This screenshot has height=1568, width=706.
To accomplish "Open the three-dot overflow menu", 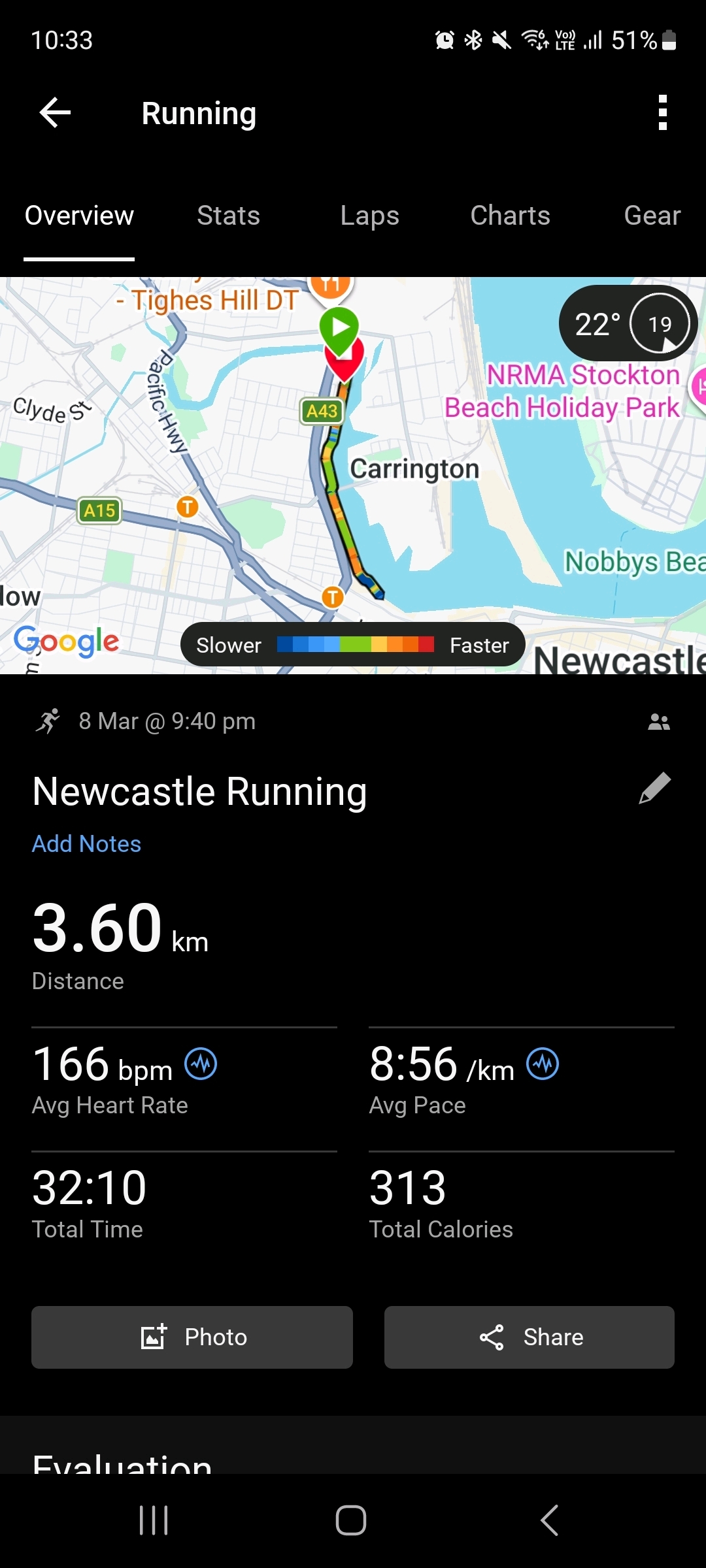I will [662, 113].
